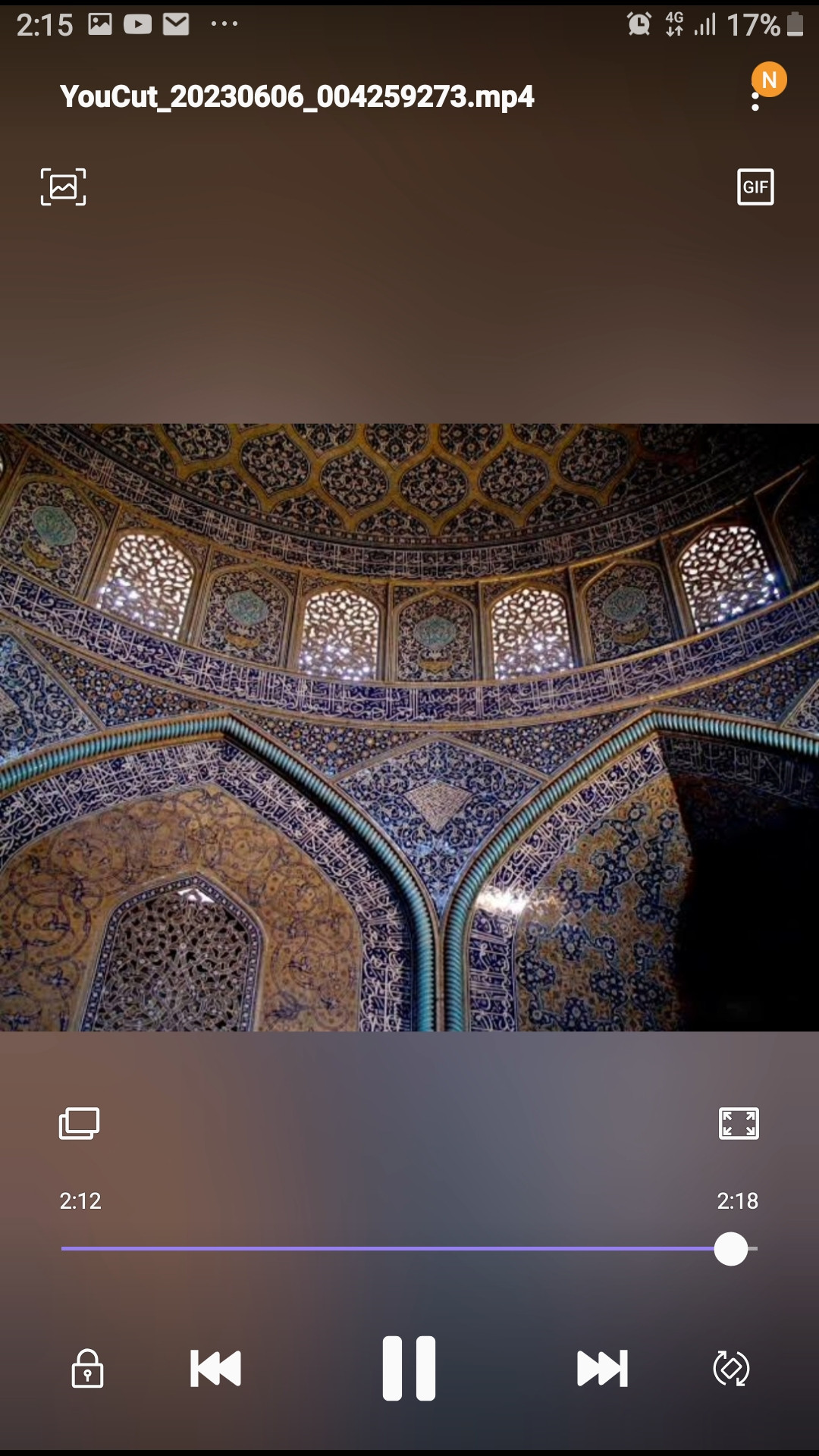Open pop-up window player
Image resolution: width=819 pixels, height=1456 pixels.
[80, 1123]
